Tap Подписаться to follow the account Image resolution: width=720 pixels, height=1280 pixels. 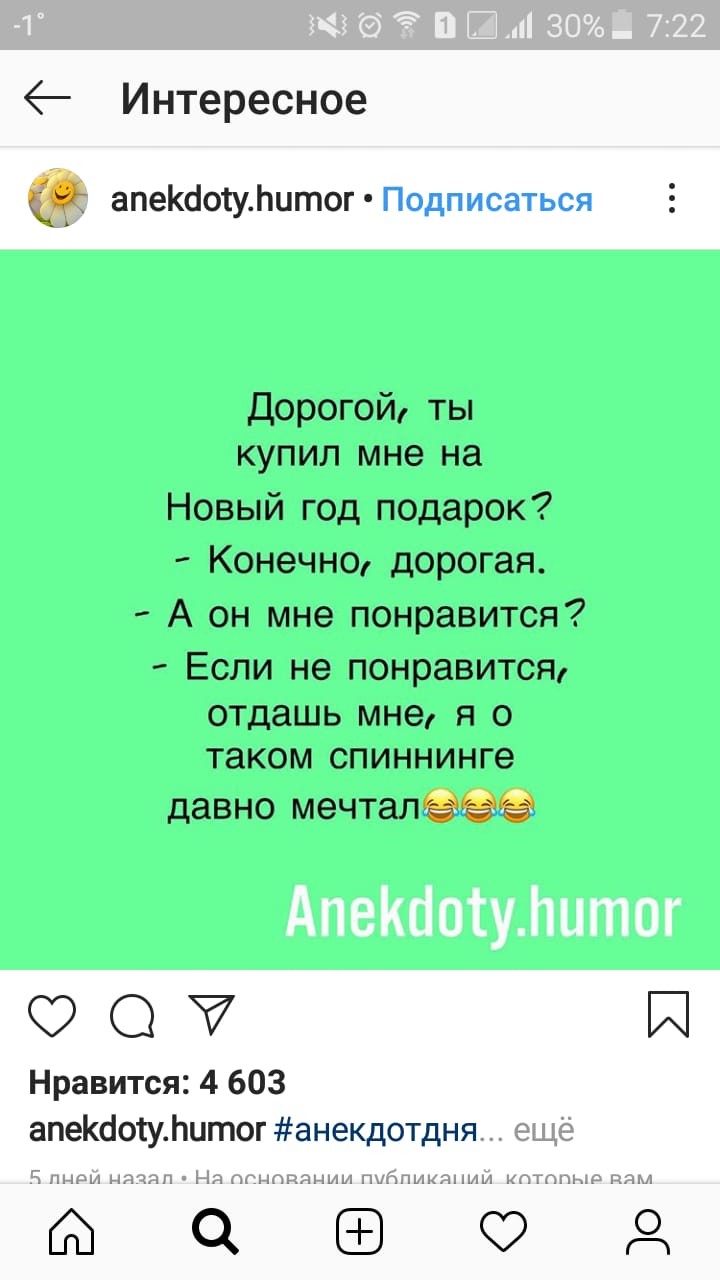point(487,200)
